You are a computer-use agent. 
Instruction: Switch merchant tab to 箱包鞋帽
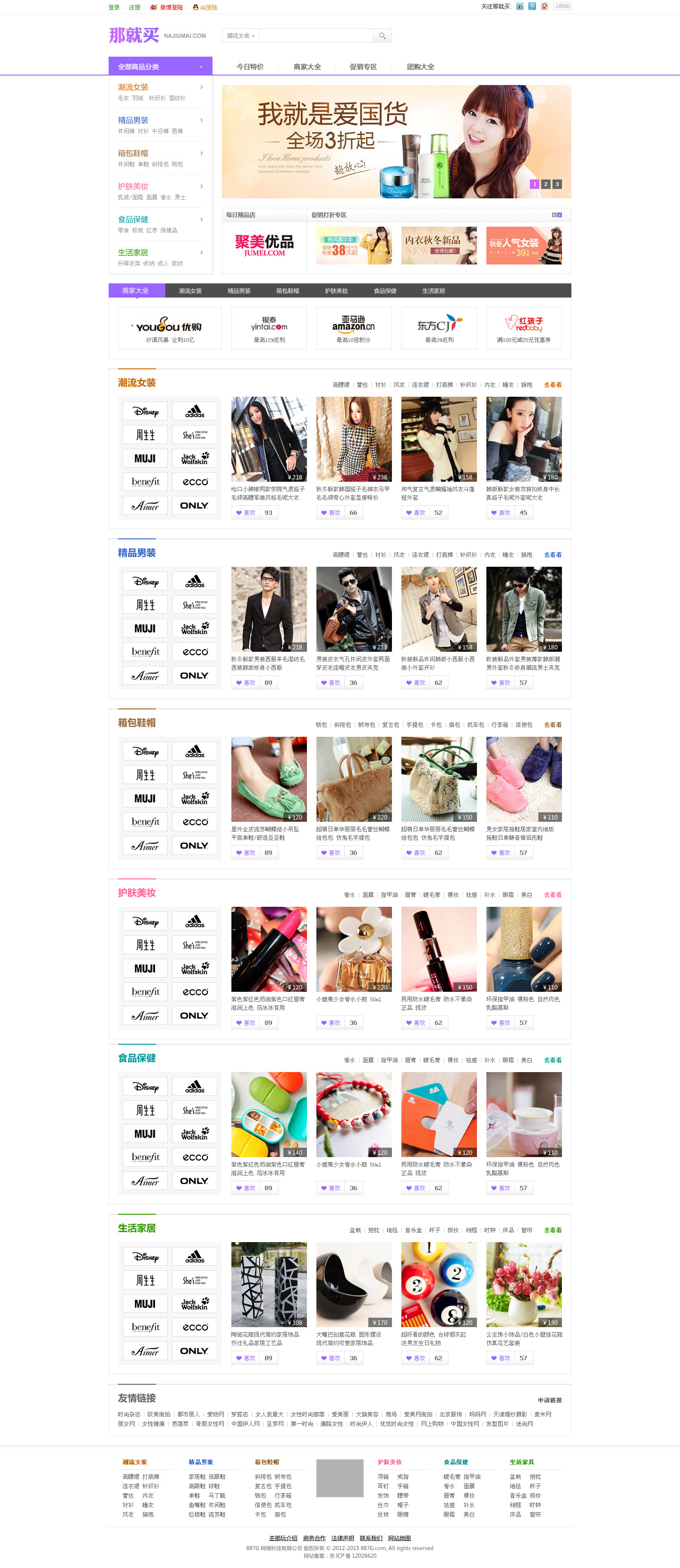287,291
